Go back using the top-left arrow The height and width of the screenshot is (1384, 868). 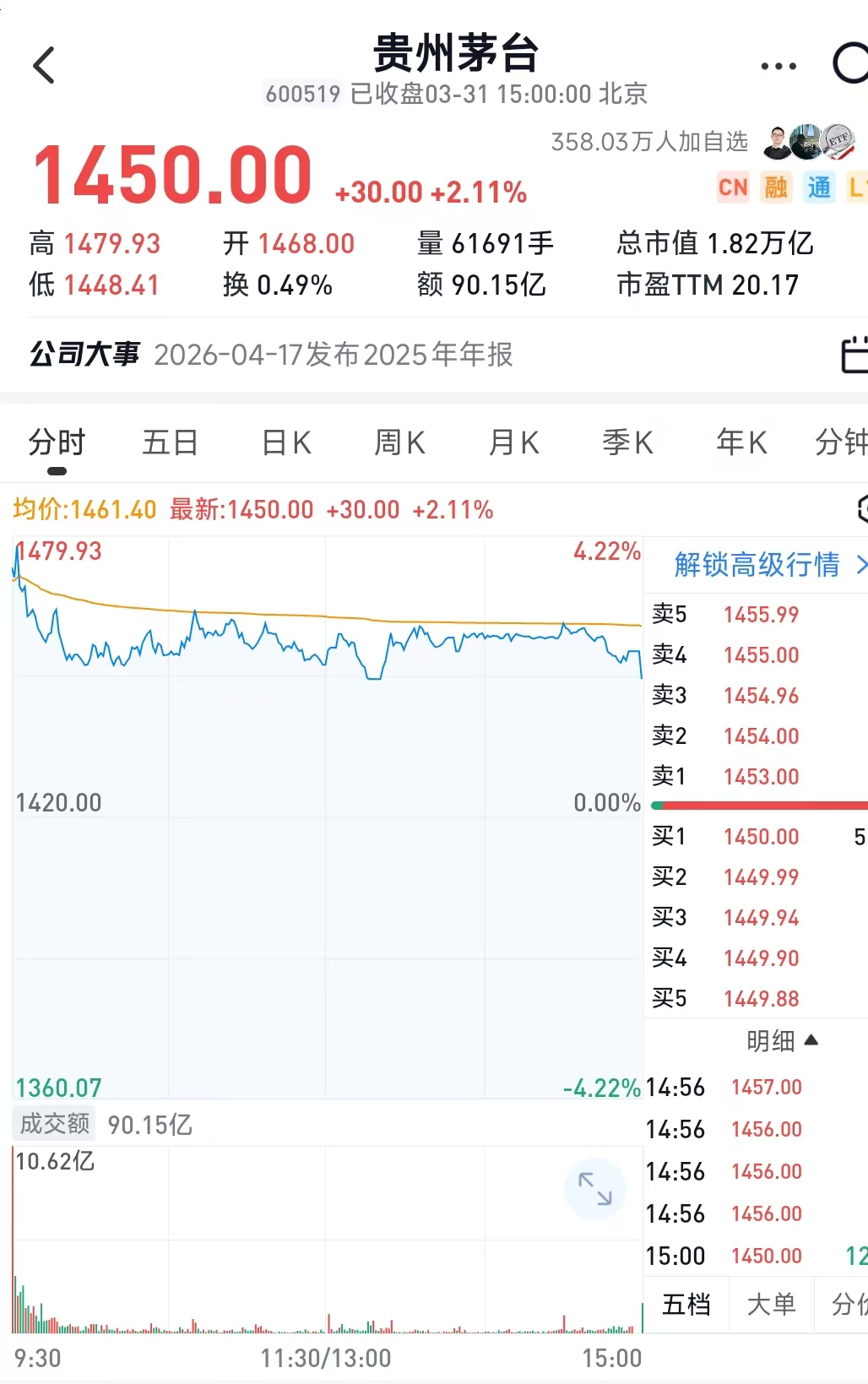(x=44, y=65)
